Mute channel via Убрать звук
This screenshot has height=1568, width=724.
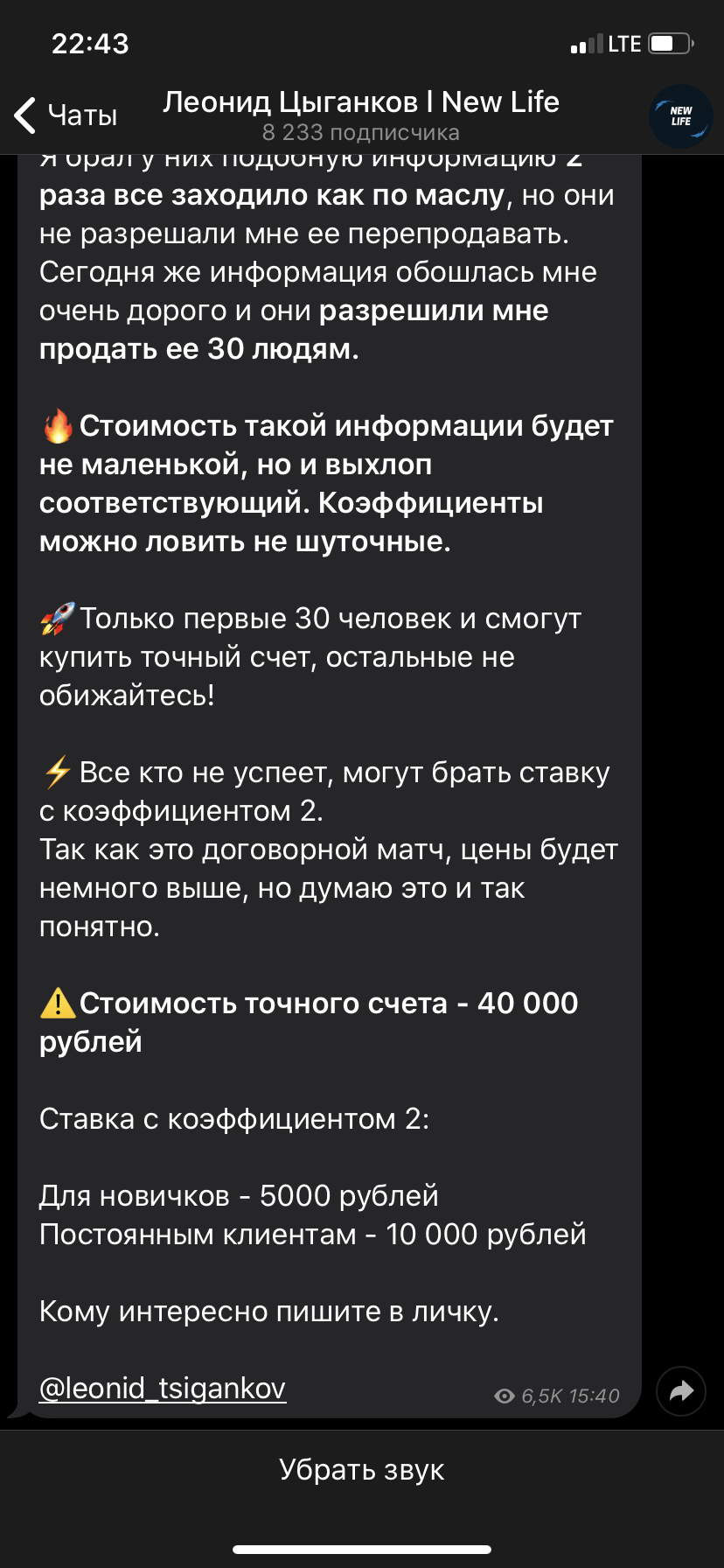tap(361, 1470)
